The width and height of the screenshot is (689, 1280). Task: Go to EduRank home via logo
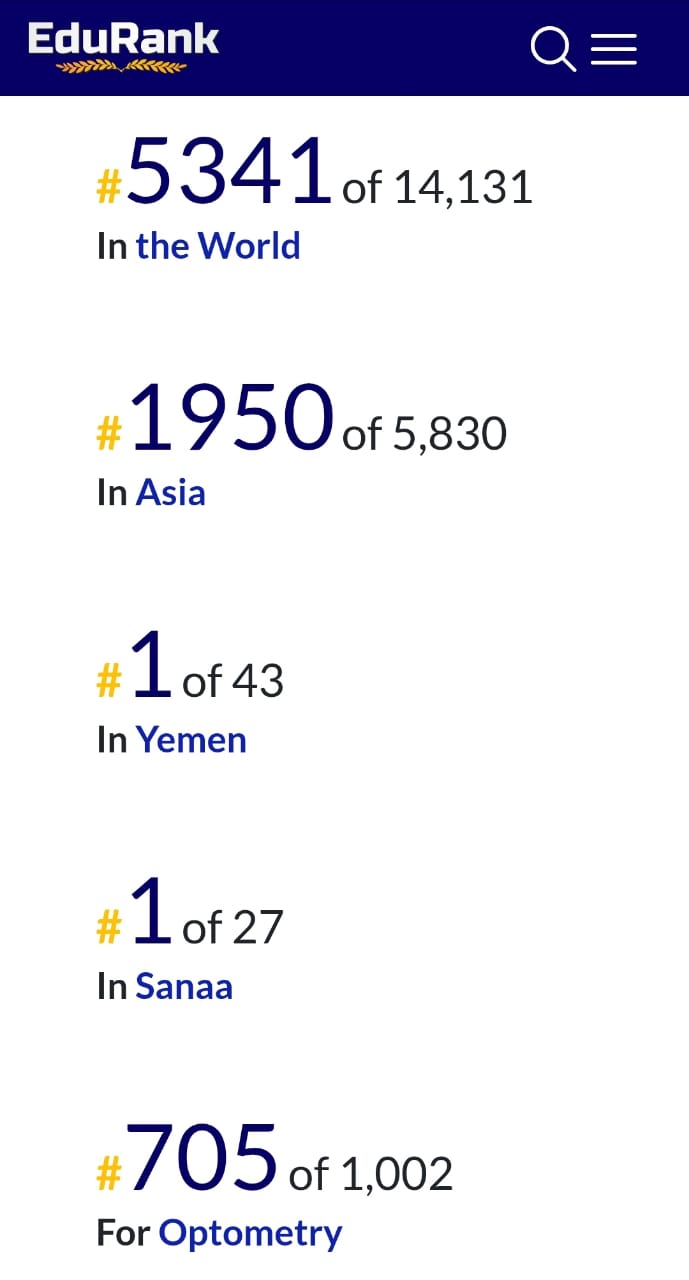point(123,47)
